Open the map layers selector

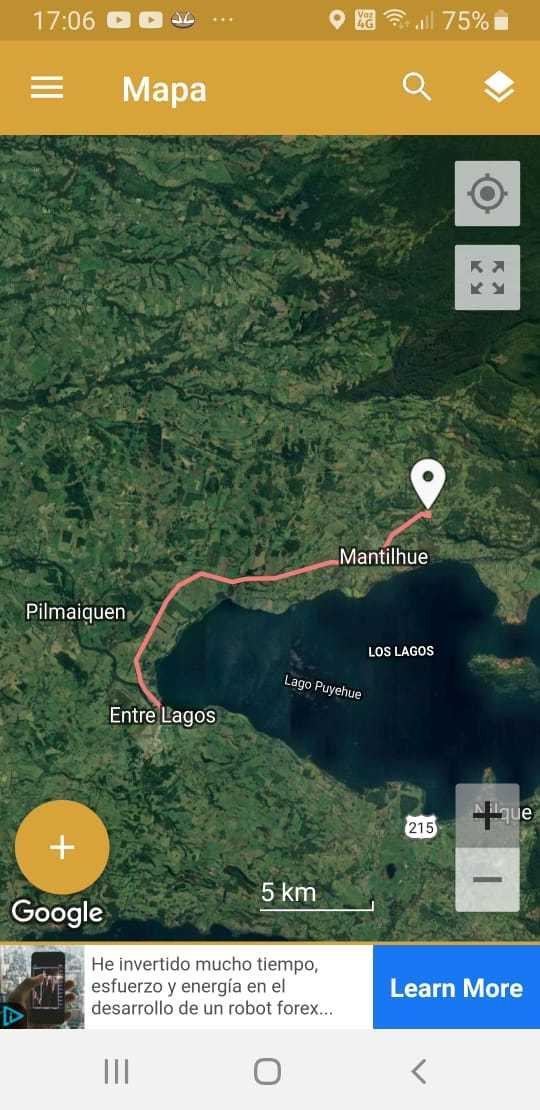coord(499,88)
